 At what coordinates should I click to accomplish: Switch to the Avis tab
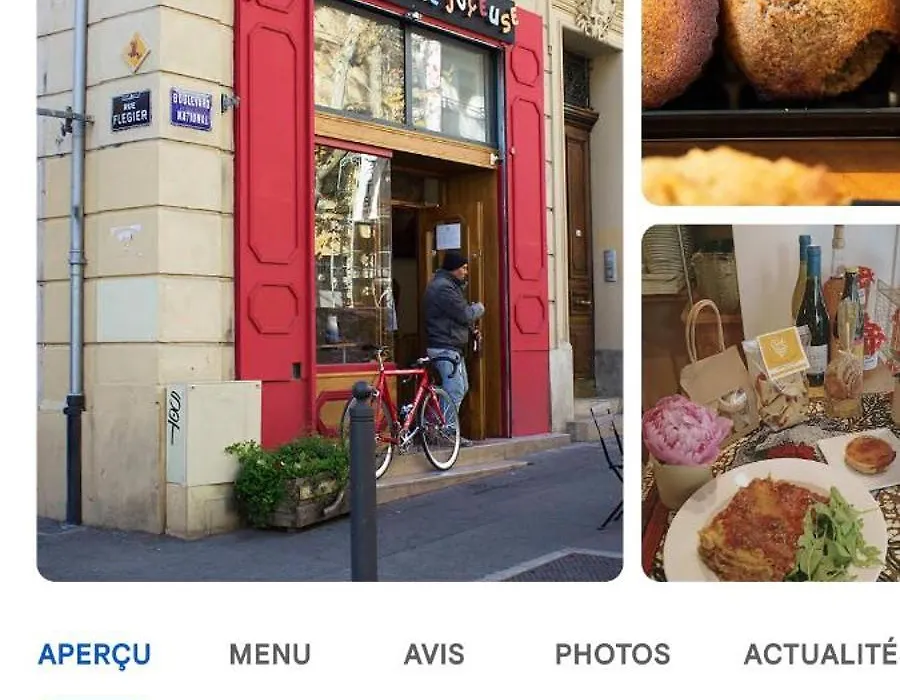coord(434,654)
